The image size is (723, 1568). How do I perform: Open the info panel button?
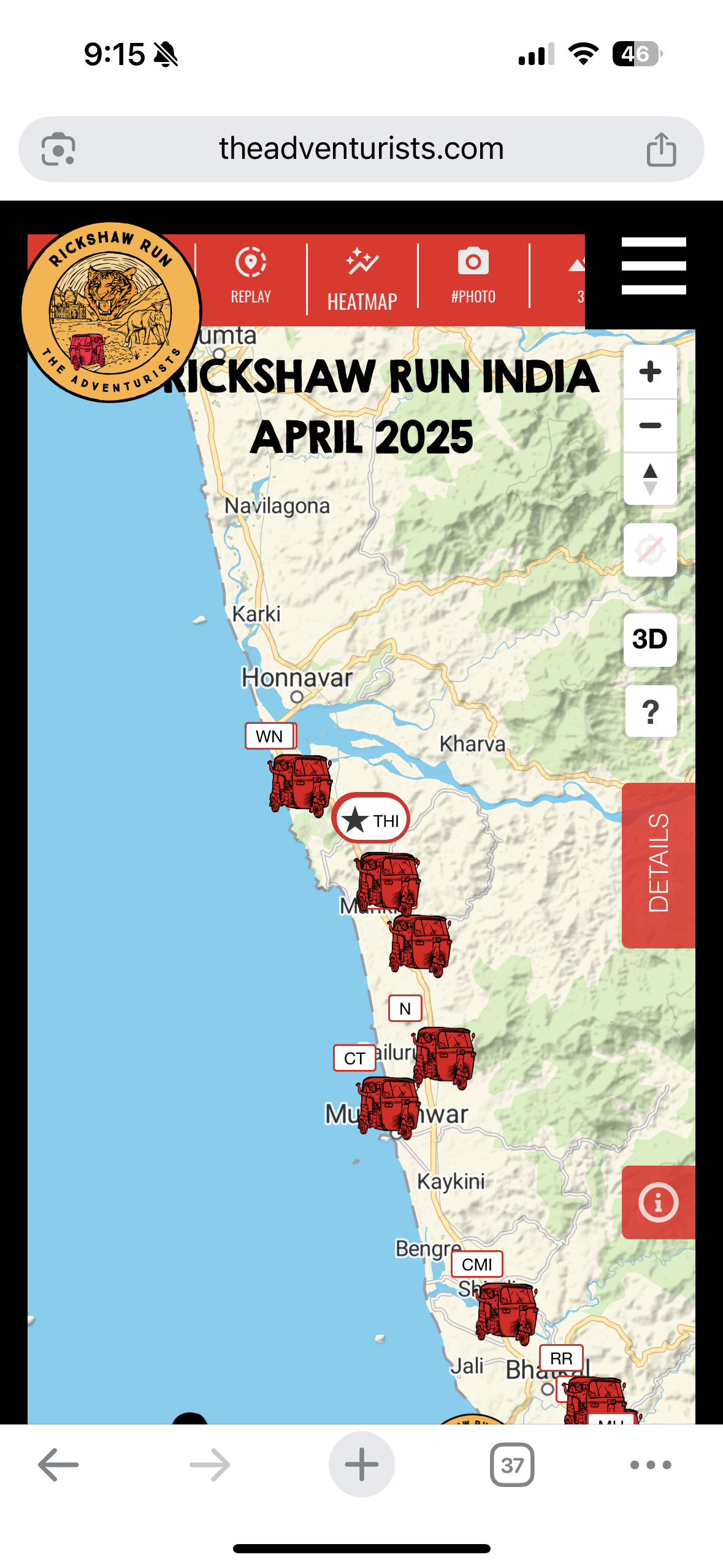[x=658, y=1202]
